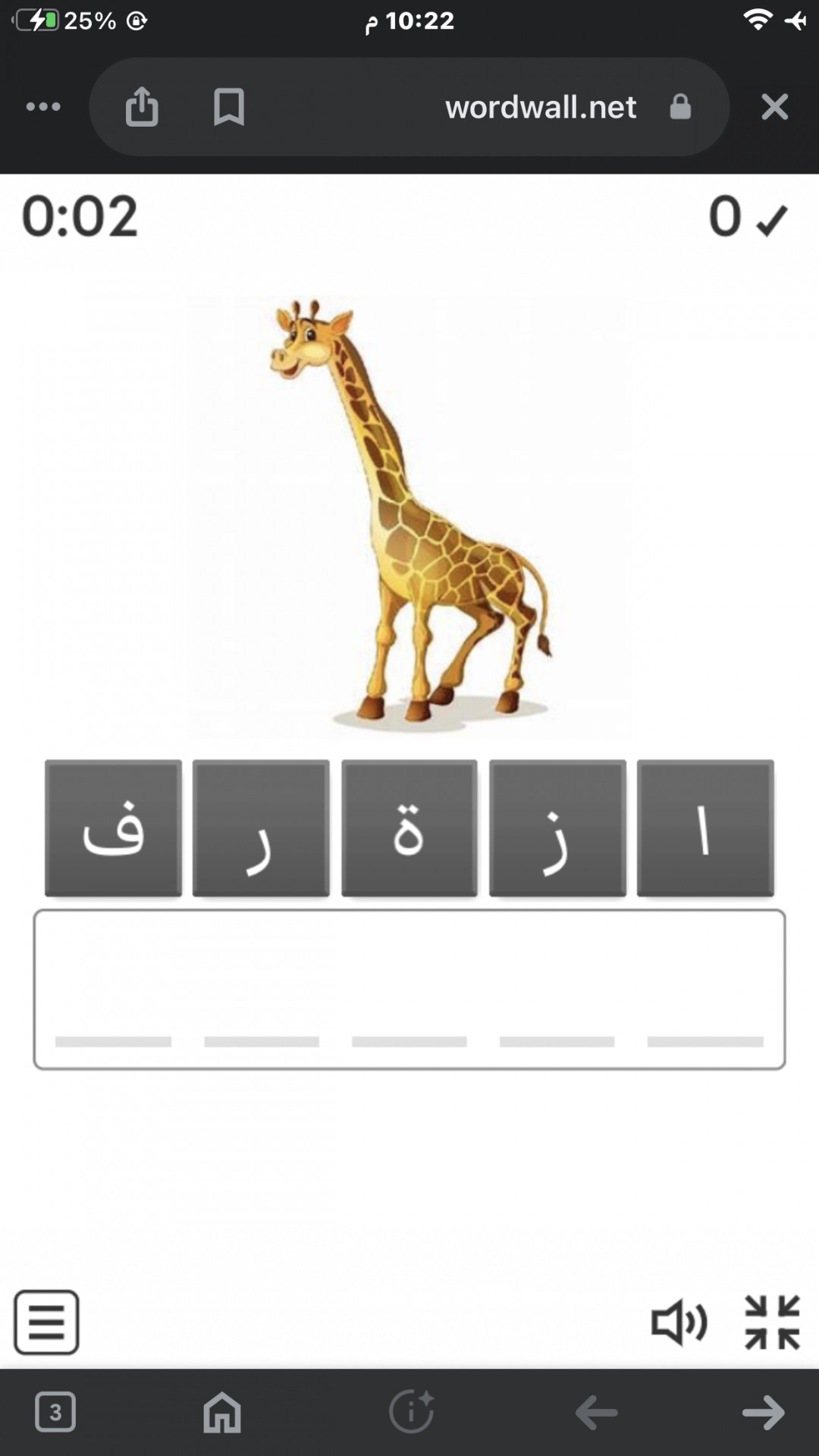This screenshot has width=819, height=1456.
Task: Select the letter tile ز
Action: (x=557, y=828)
